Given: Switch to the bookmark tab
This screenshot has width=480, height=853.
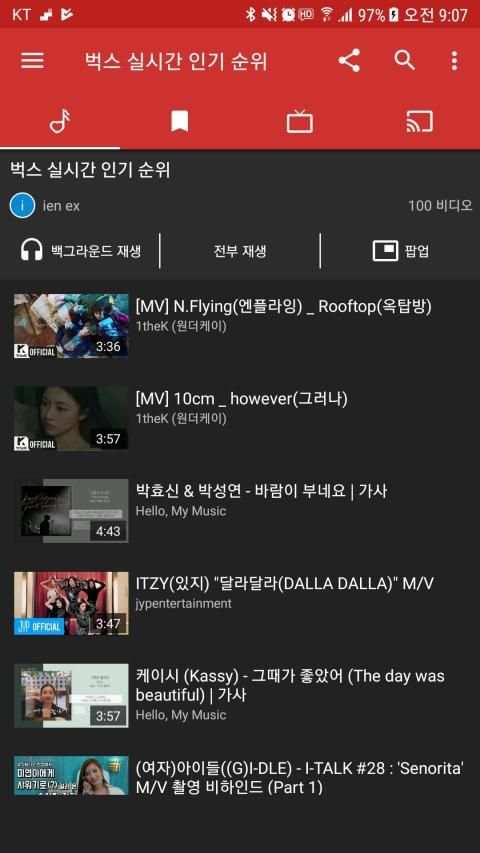Looking at the screenshot, I should 180,121.
